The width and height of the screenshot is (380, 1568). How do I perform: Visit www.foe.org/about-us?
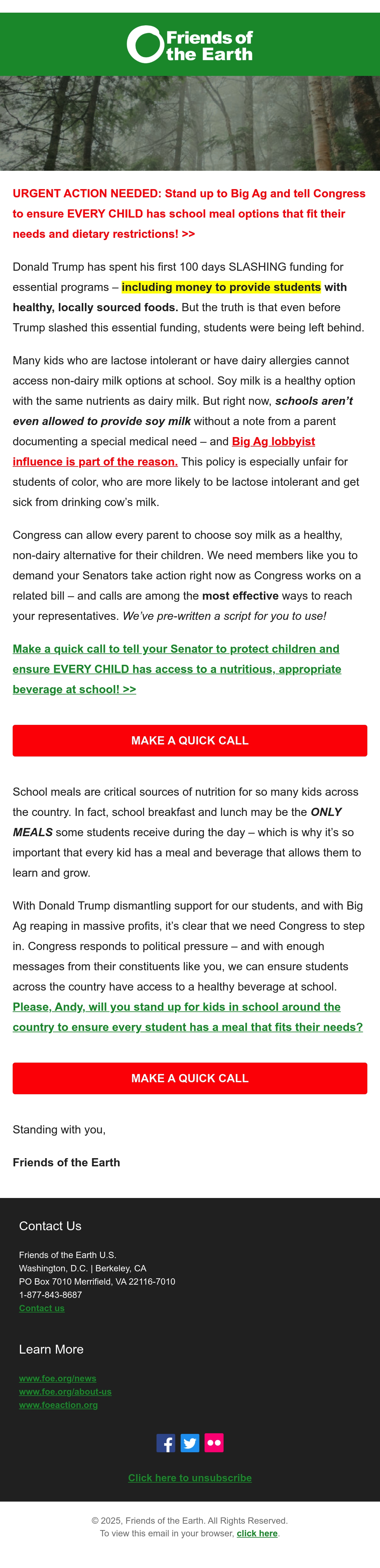pos(65,1392)
